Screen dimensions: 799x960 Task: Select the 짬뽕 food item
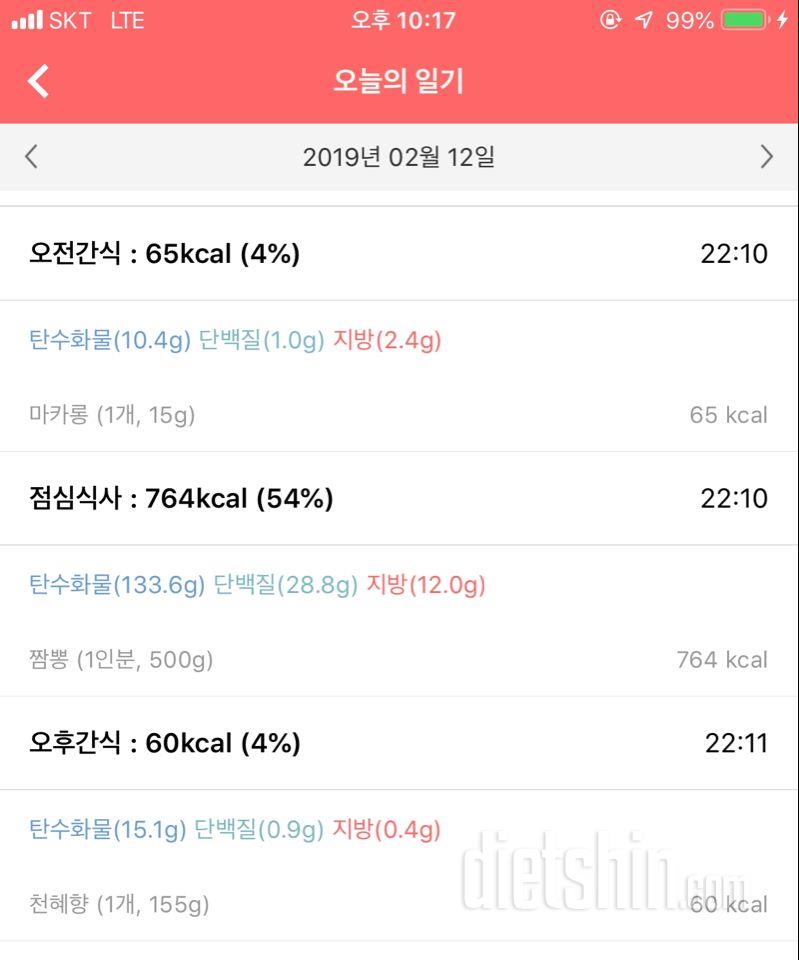tap(120, 660)
